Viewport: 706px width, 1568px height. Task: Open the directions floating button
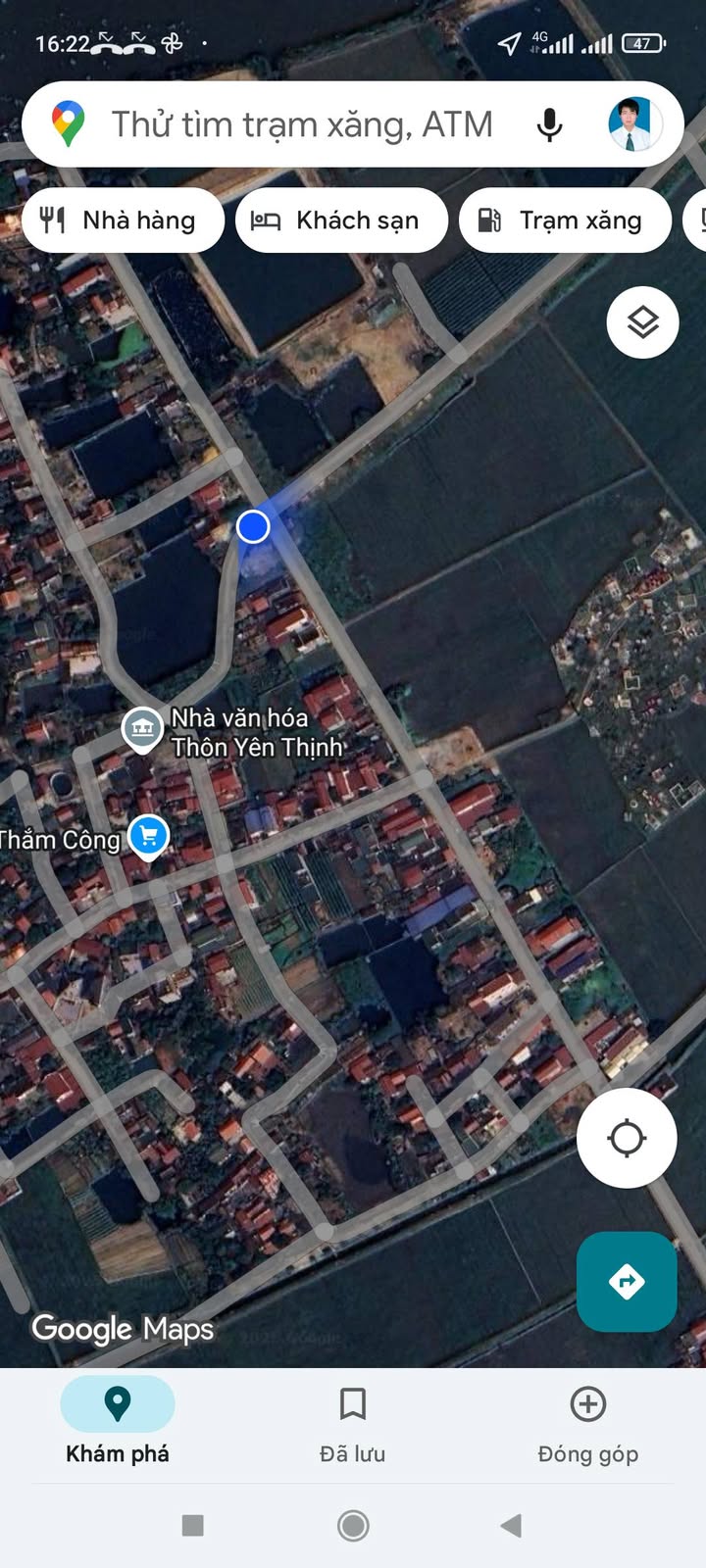coord(627,1281)
